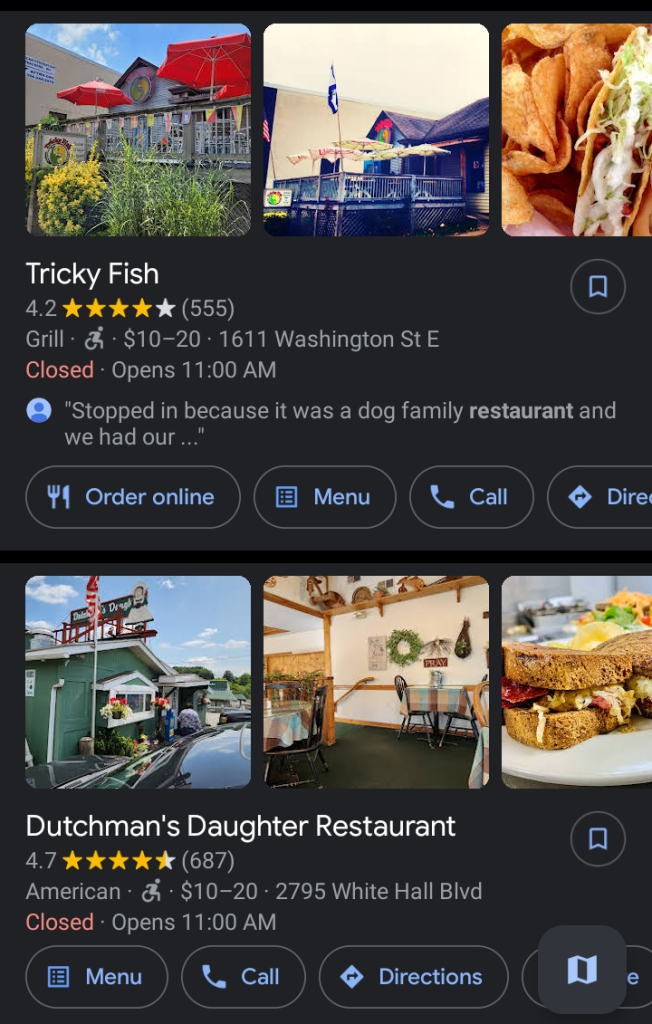Open Dutchman's Daughter green storefront photo
Viewport: 652px width, 1024px height.
tap(138, 682)
